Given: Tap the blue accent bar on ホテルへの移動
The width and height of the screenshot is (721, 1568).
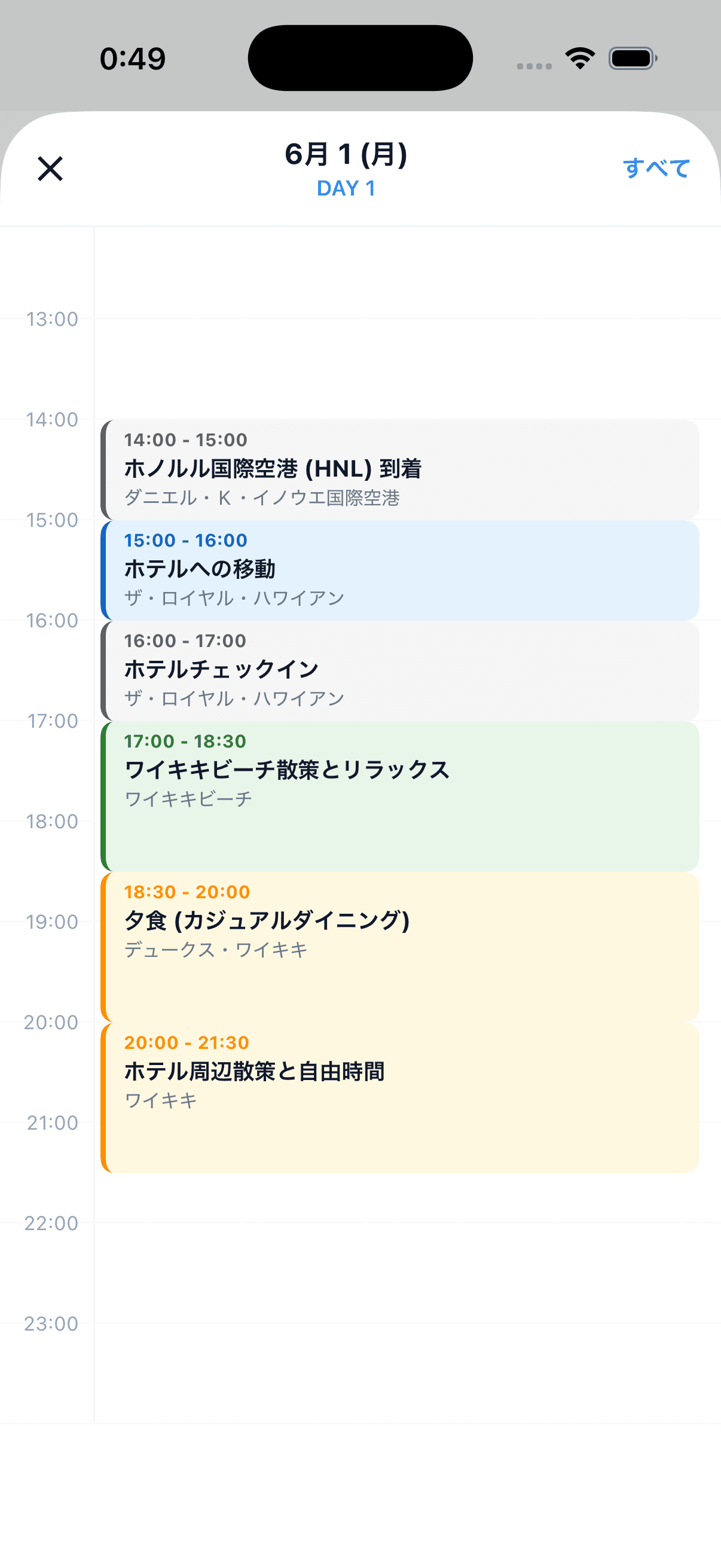Looking at the screenshot, I should click(x=105, y=569).
